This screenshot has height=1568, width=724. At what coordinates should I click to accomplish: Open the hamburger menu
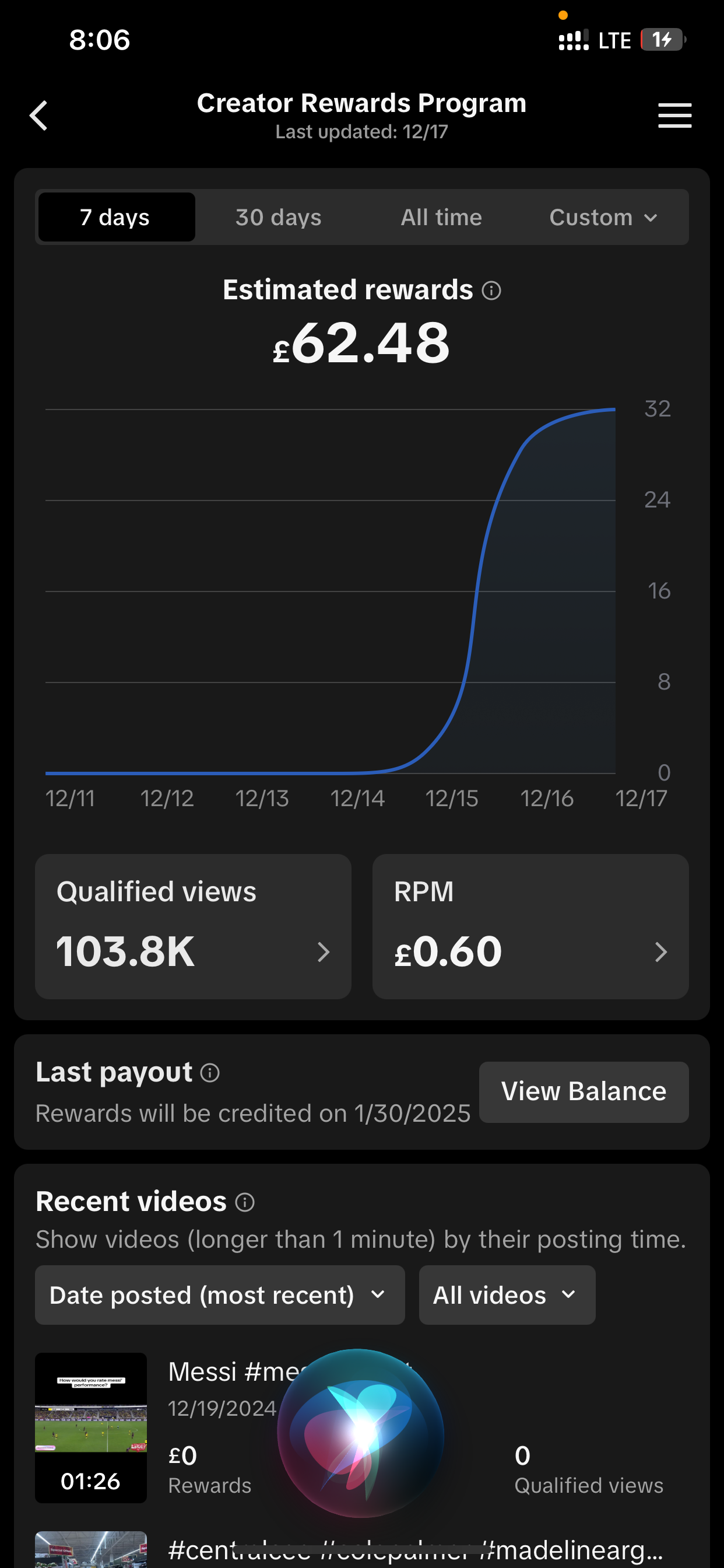674,116
